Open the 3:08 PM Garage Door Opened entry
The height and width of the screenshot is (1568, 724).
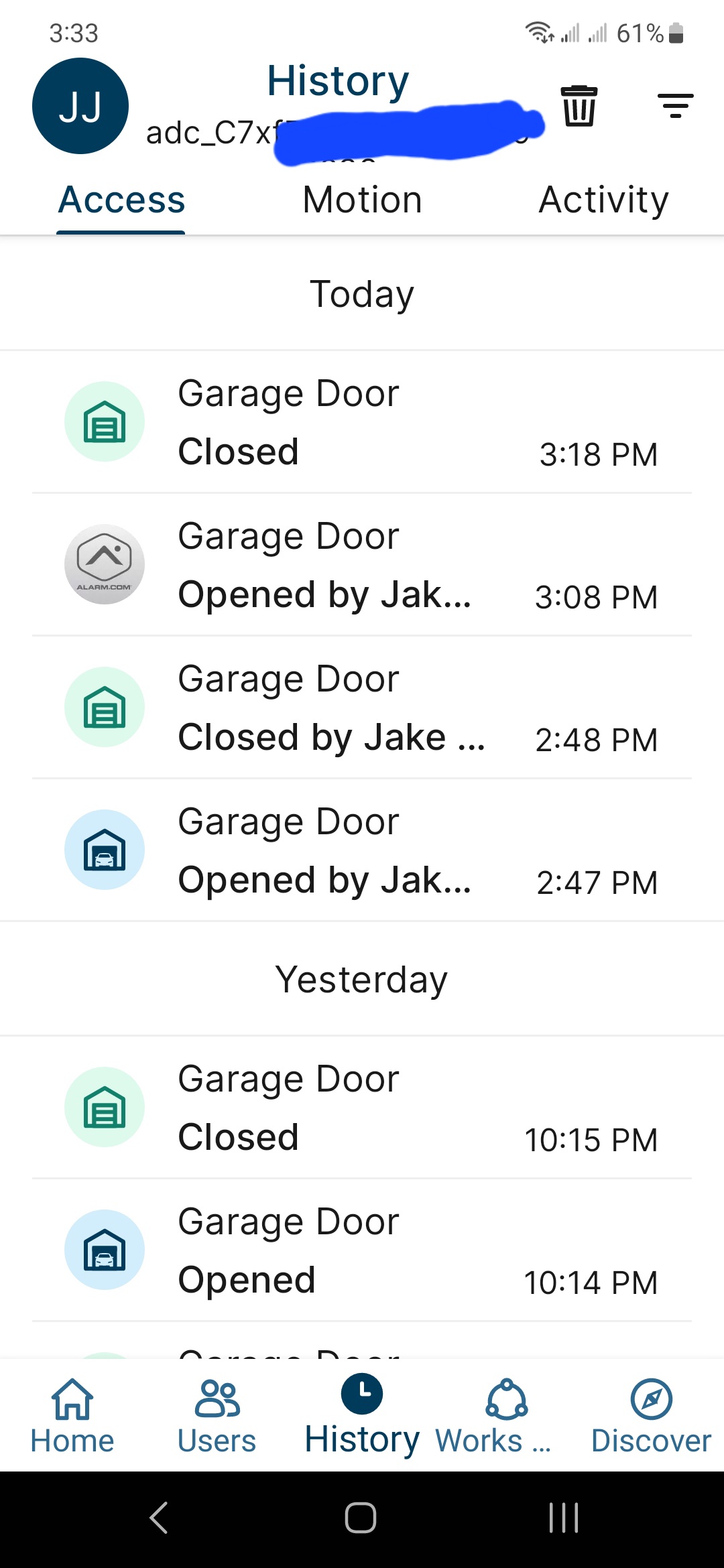tap(362, 565)
